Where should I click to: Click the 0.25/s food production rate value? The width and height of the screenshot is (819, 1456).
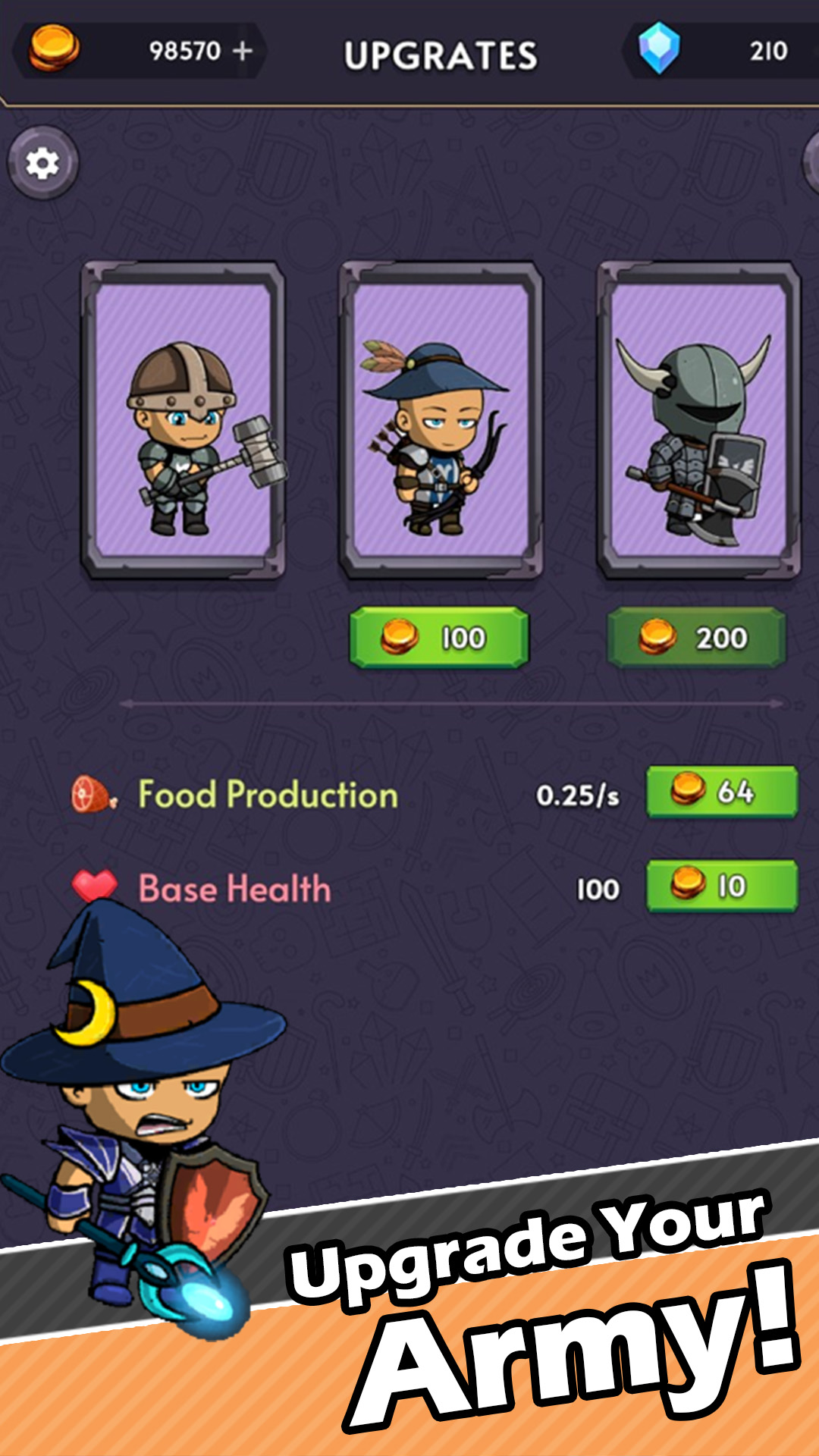(x=581, y=795)
